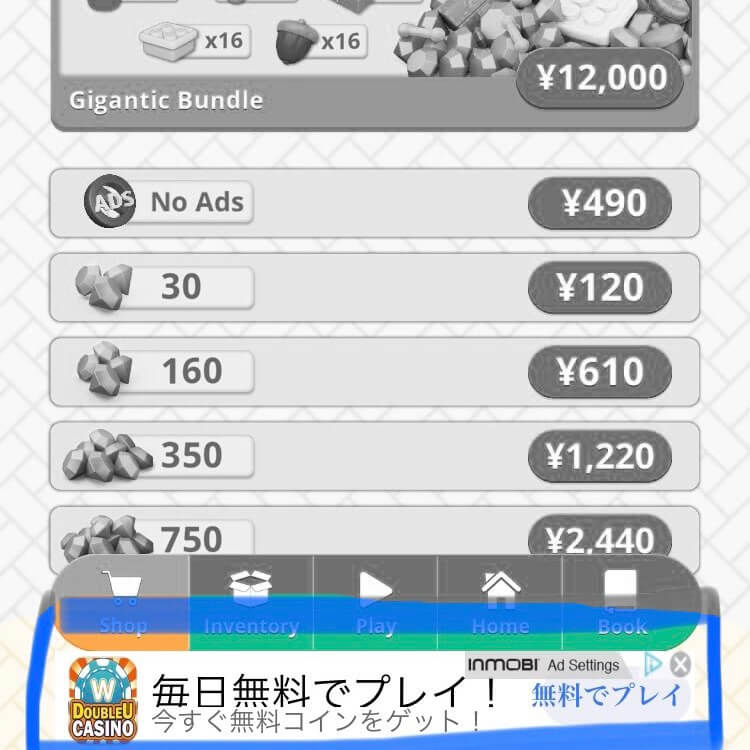Purchase No Ads for ¥490
750x750 pixels.
600,204
